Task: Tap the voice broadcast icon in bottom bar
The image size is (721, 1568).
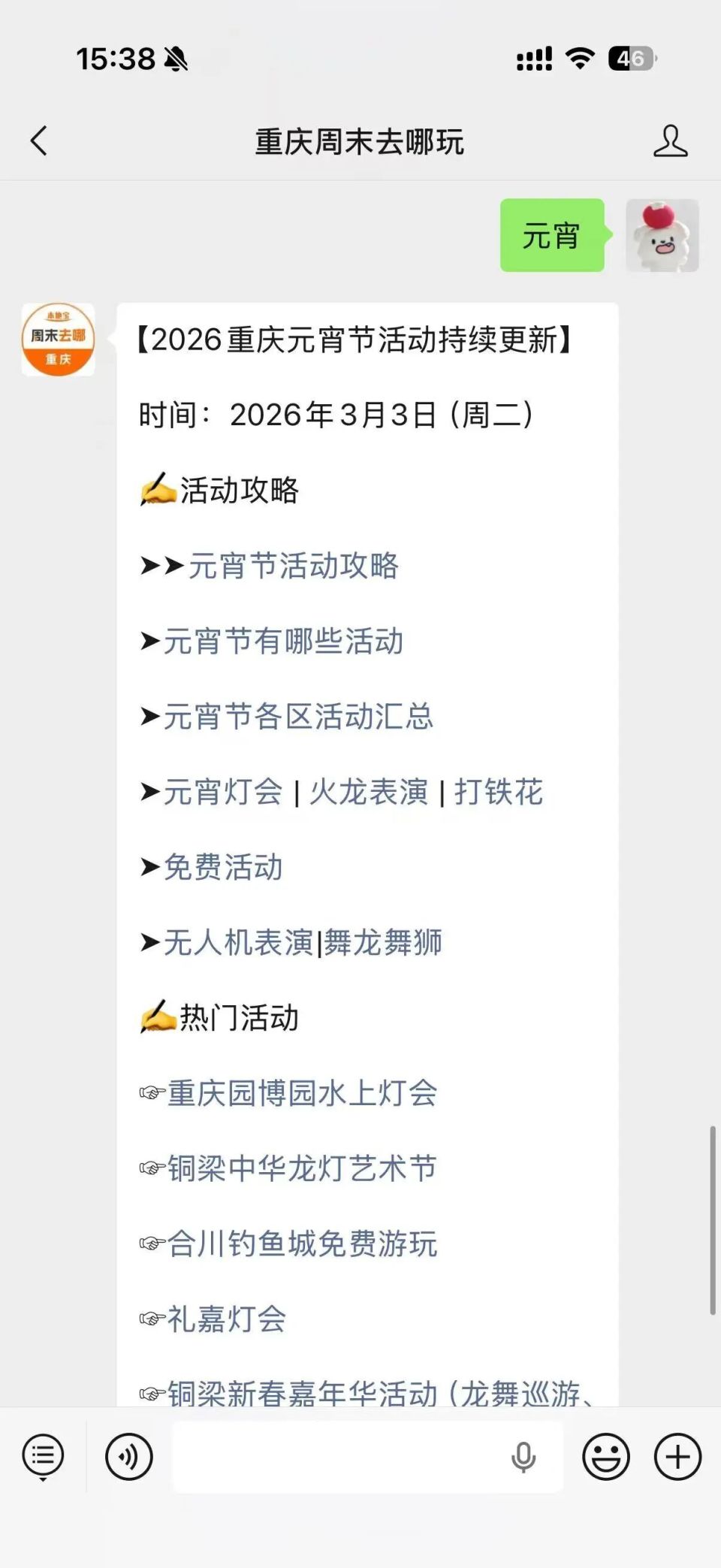Action: pyautogui.click(x=128, y=1456)
